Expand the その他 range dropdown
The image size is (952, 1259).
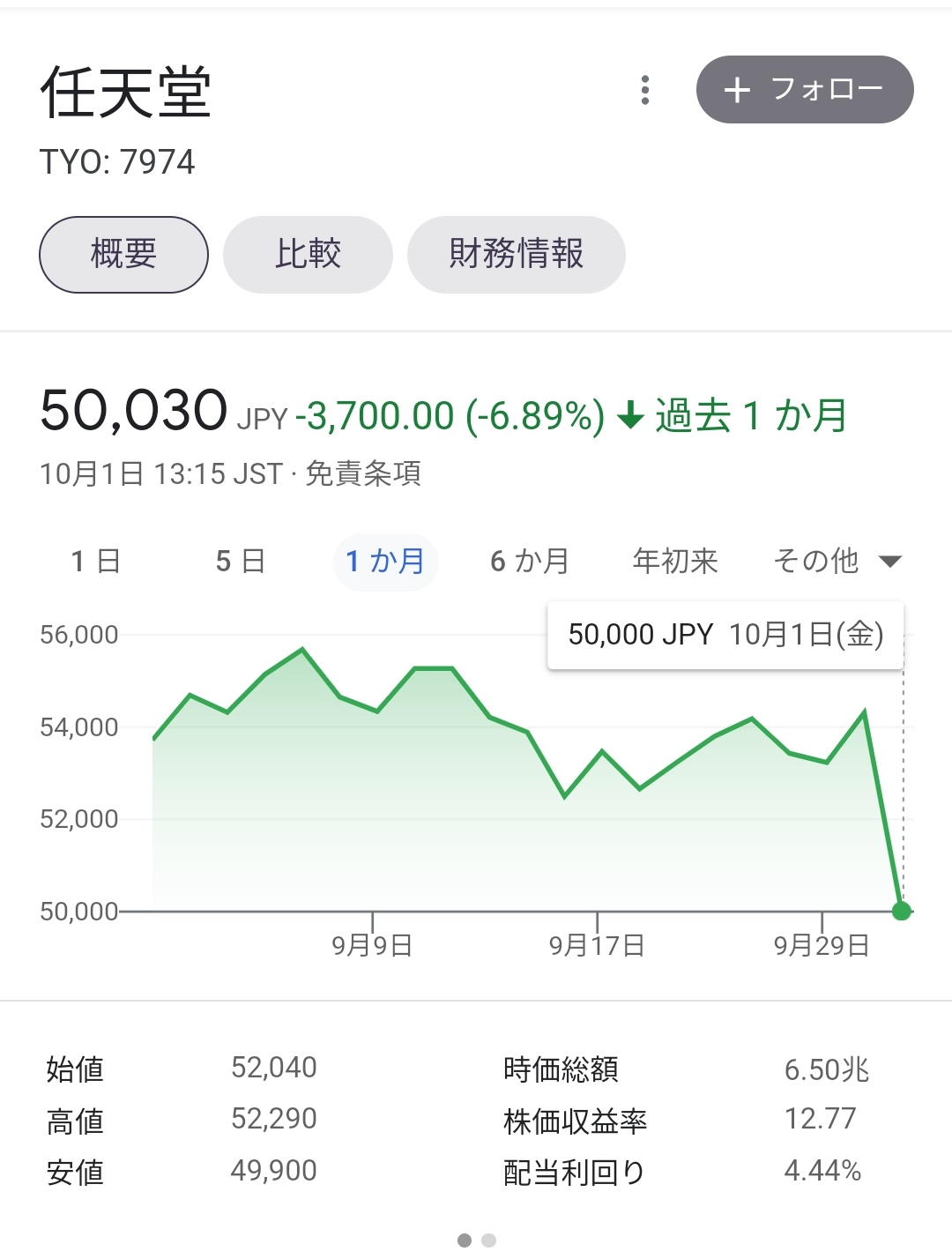pos(836,561)
